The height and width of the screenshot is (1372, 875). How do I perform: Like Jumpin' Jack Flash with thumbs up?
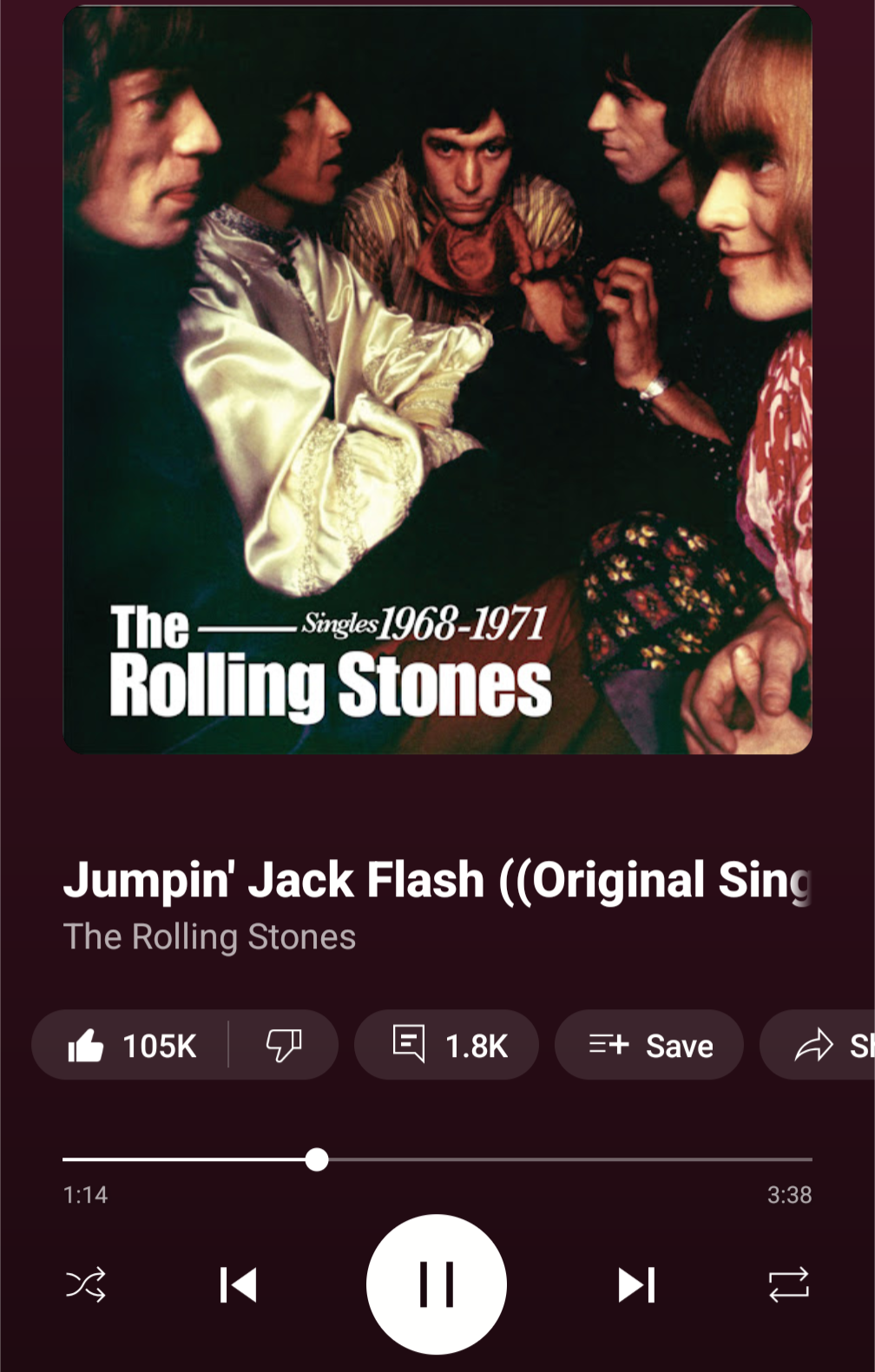pos(131,1045)
